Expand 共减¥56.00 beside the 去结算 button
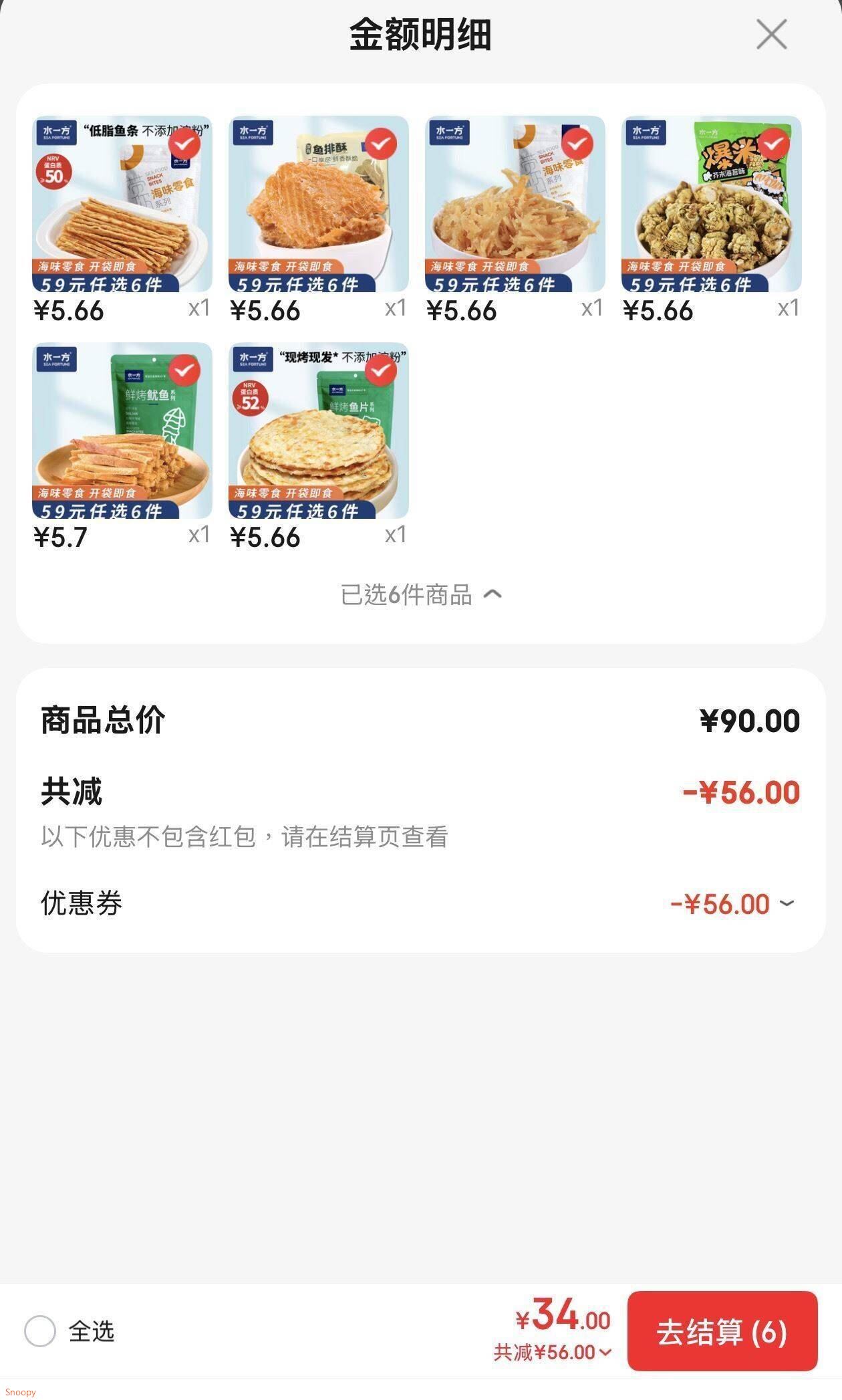 point(552,1353)
